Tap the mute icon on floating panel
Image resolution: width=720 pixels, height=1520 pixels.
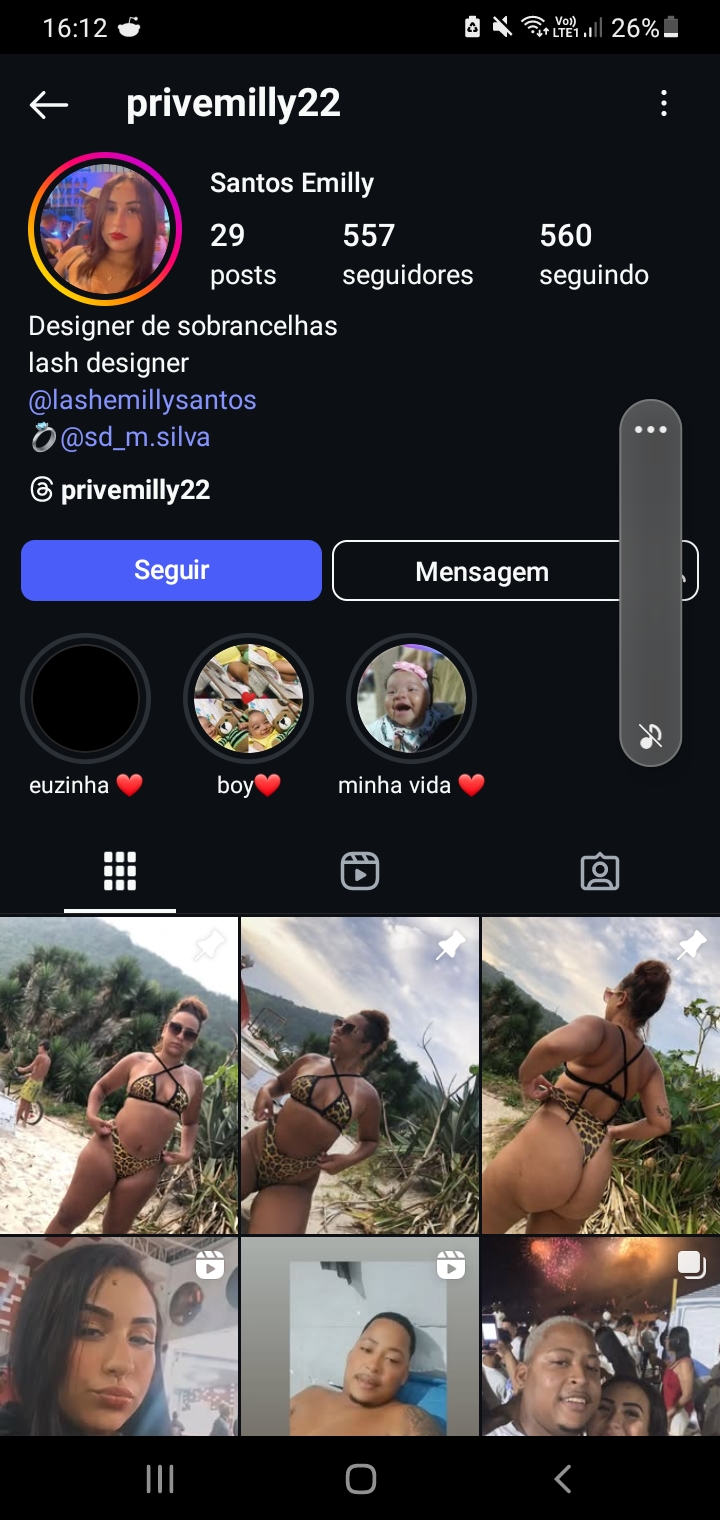click(650, 737)
